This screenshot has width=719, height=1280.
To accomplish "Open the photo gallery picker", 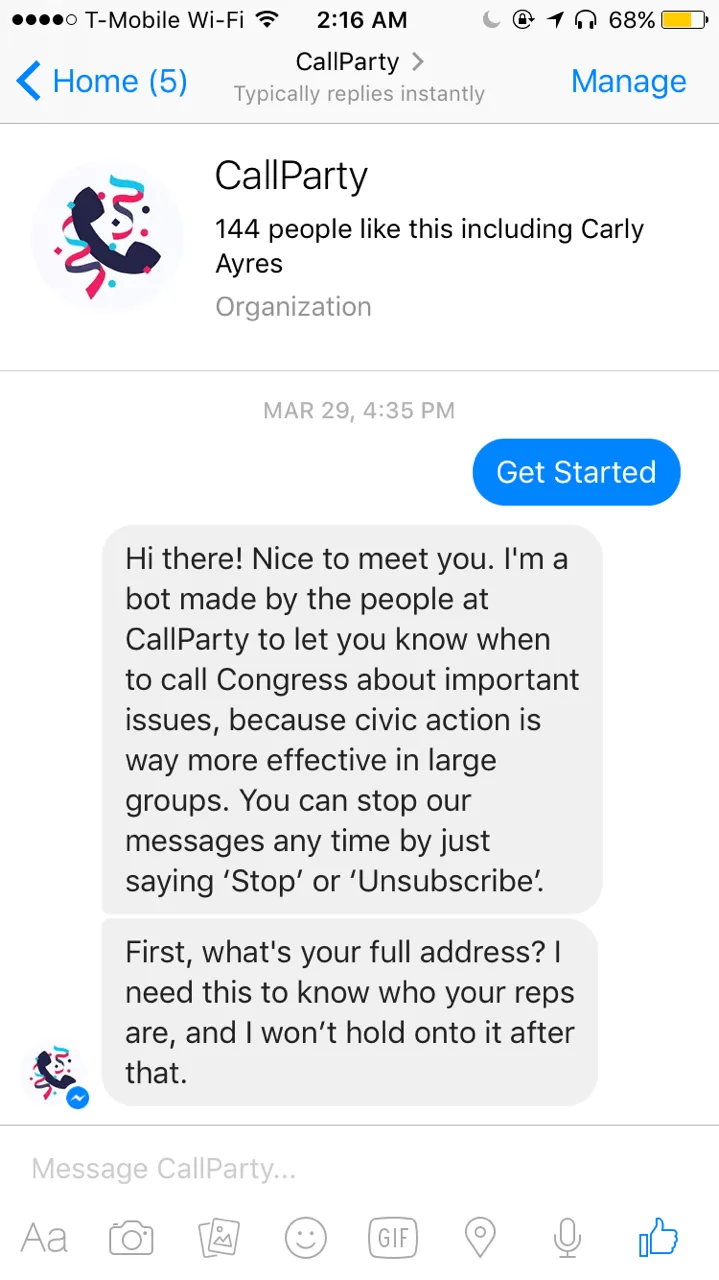I will [219, 1238].
